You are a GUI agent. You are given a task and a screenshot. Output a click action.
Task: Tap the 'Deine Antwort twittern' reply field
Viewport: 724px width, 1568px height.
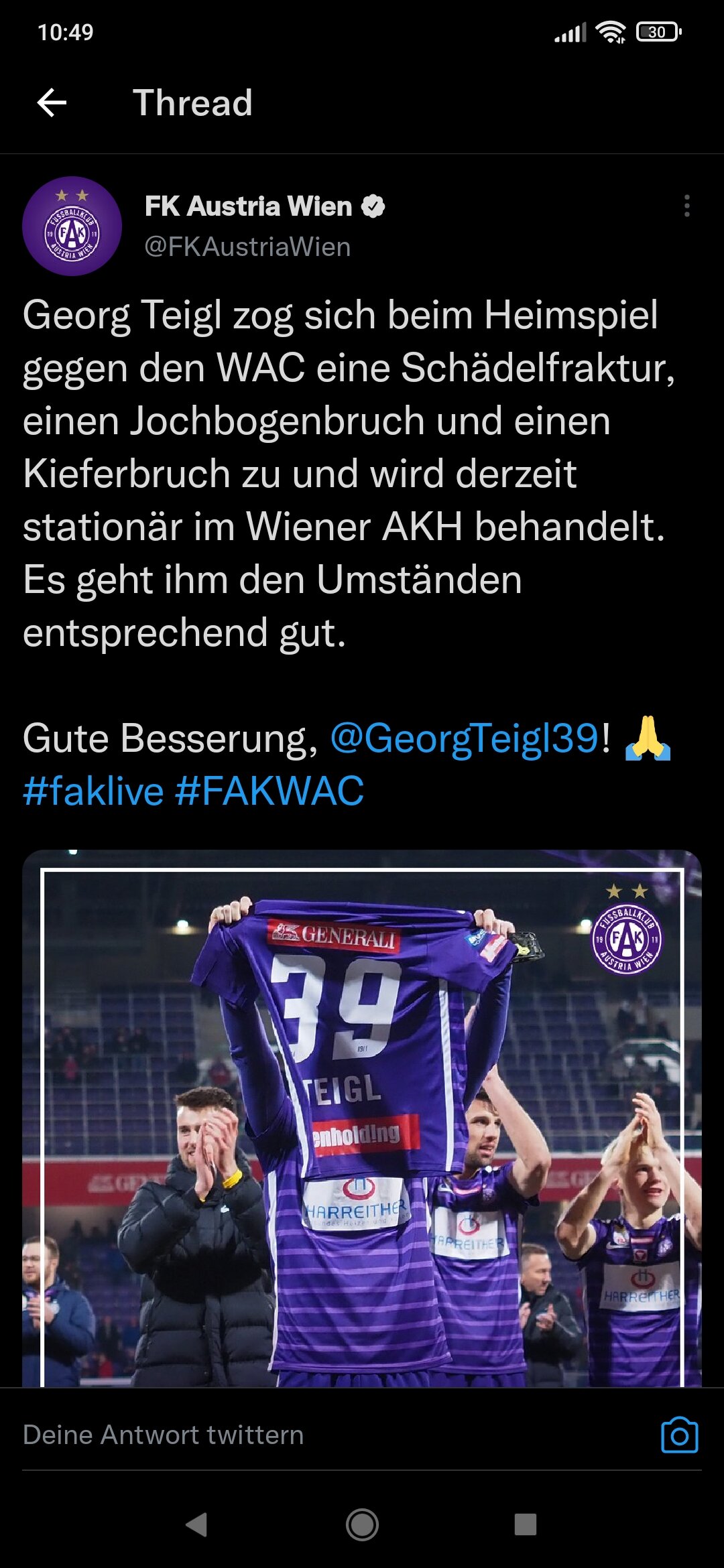click(x=335, y=1435)
